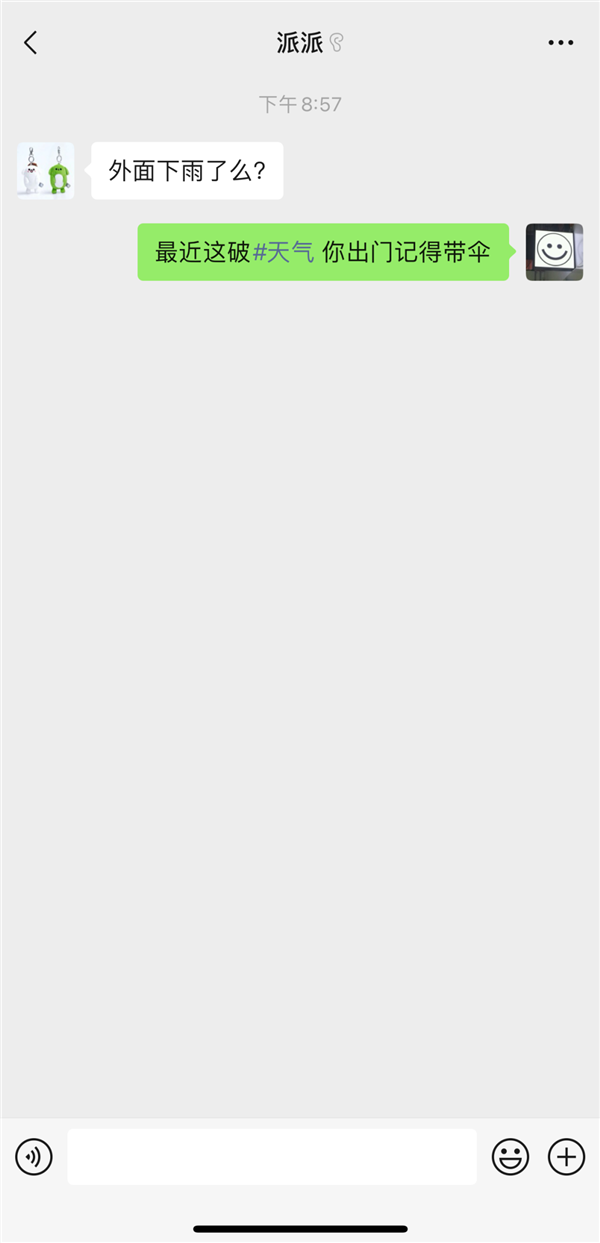Open the #天气 hashtag link
Image resolution: width=600 pixels, height=1243 pixels.
[284, 252]
